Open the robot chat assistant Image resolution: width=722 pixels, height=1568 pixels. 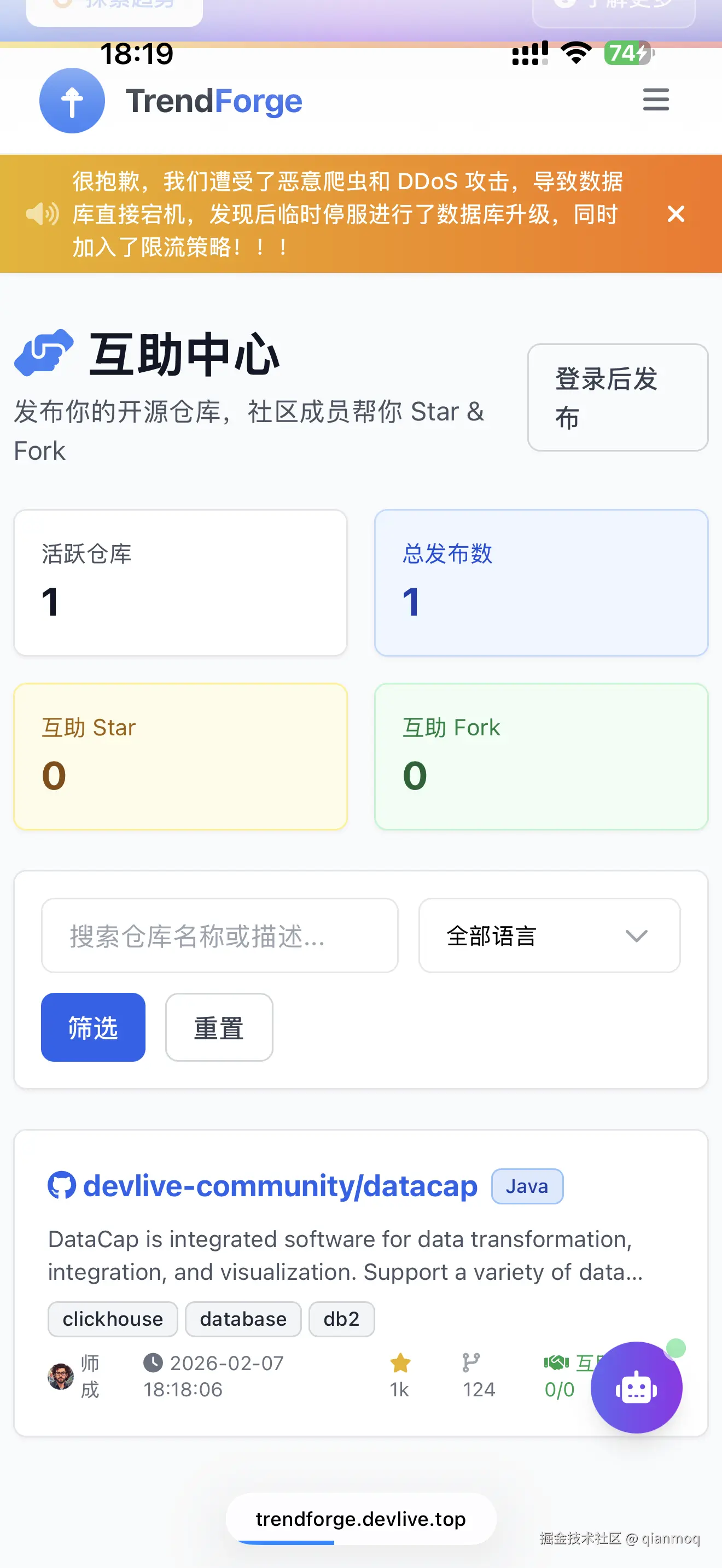[637, 1387]
